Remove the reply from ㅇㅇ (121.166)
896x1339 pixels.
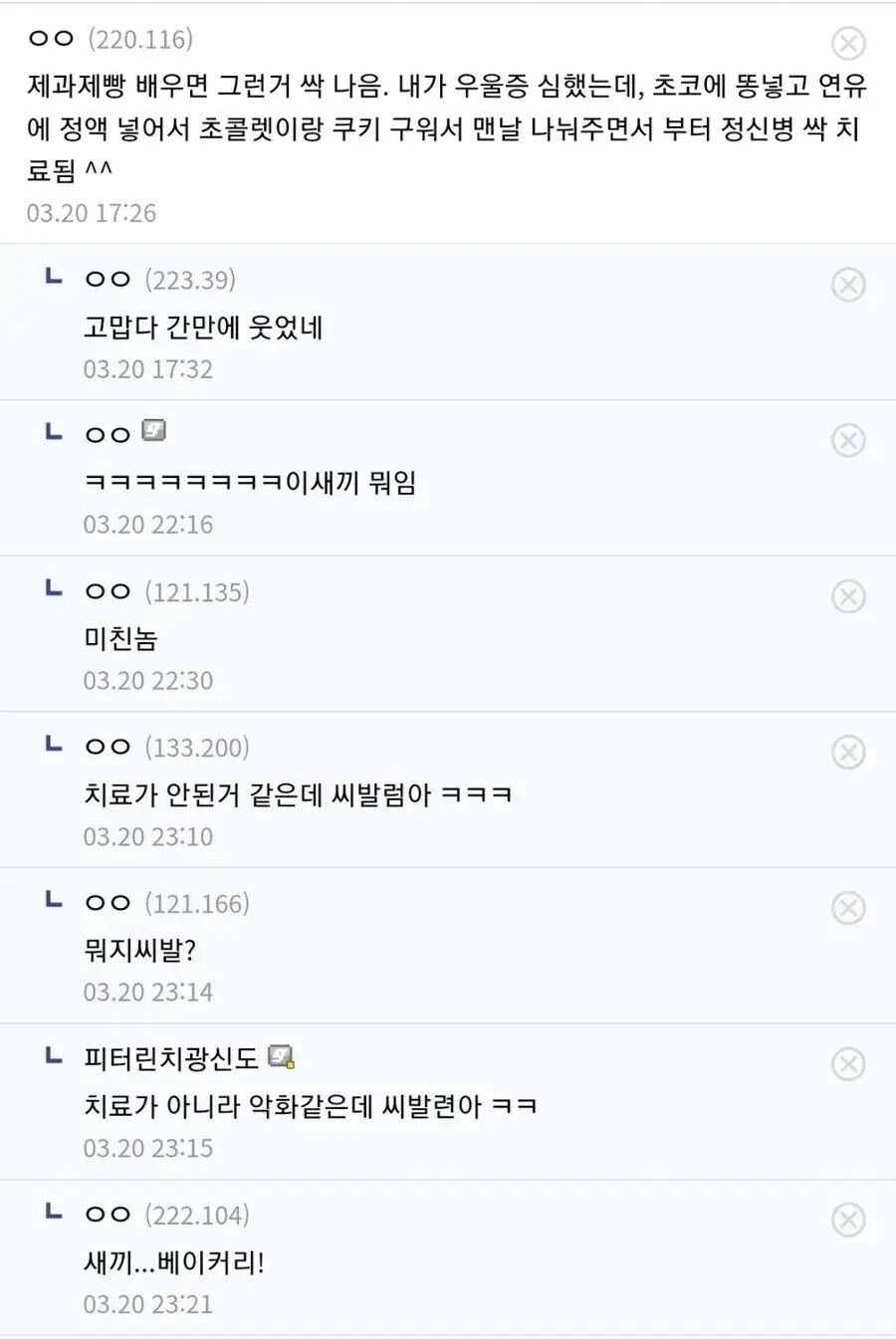(848, 908)
